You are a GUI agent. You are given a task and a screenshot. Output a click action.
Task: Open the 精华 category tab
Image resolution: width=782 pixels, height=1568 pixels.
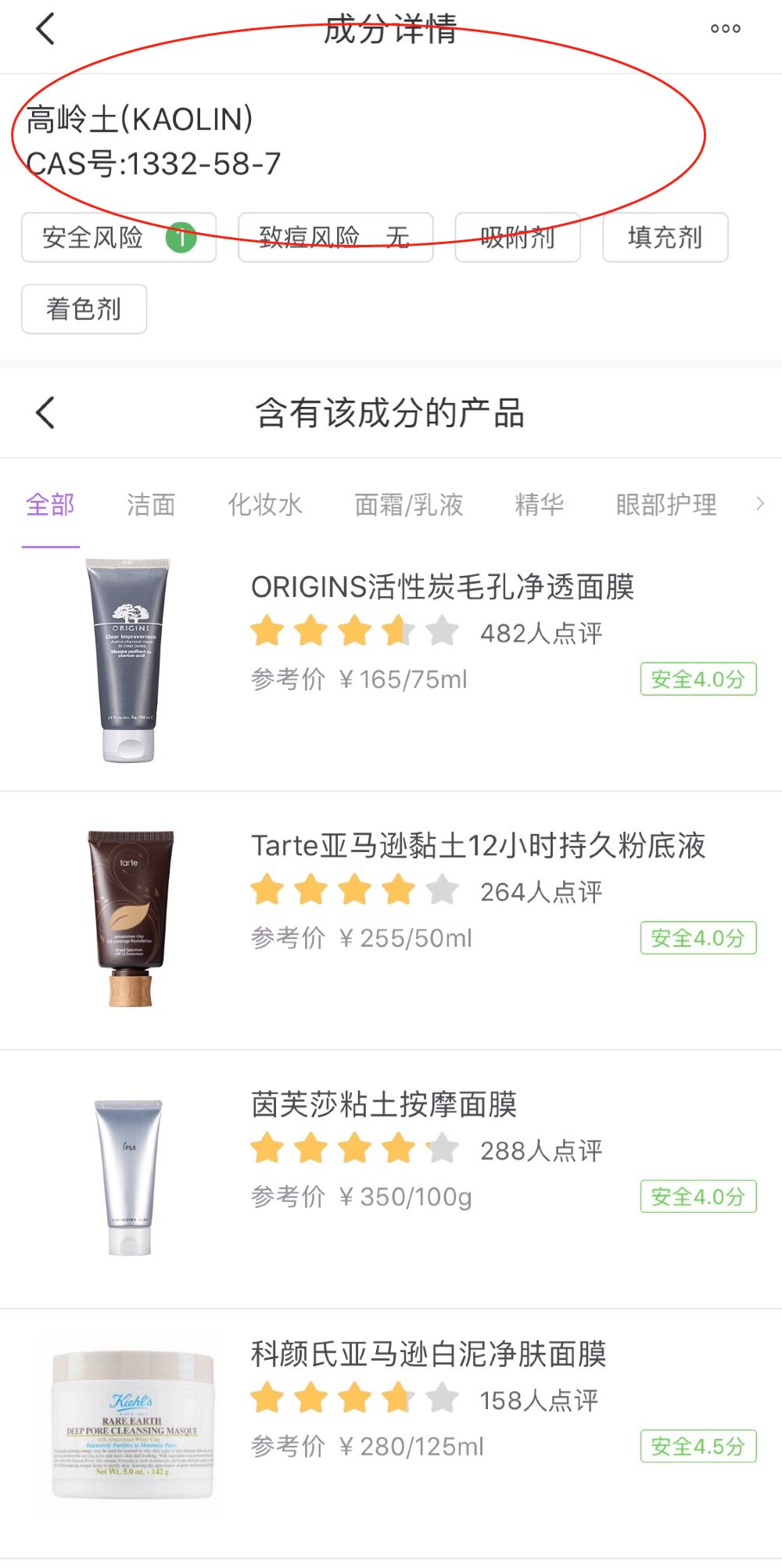click(540, 505)
